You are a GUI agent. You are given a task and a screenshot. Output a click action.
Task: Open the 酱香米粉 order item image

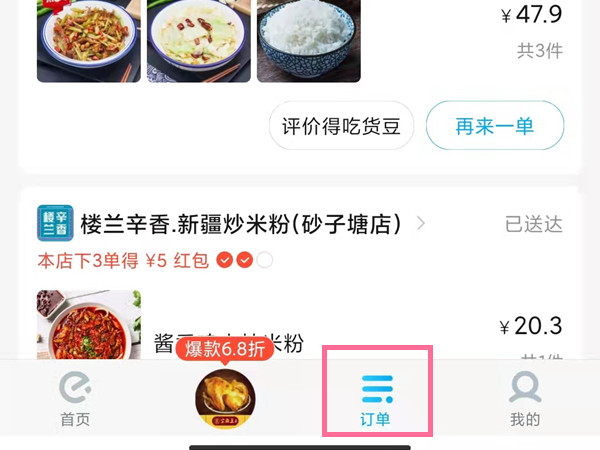(x=89, y=324)
